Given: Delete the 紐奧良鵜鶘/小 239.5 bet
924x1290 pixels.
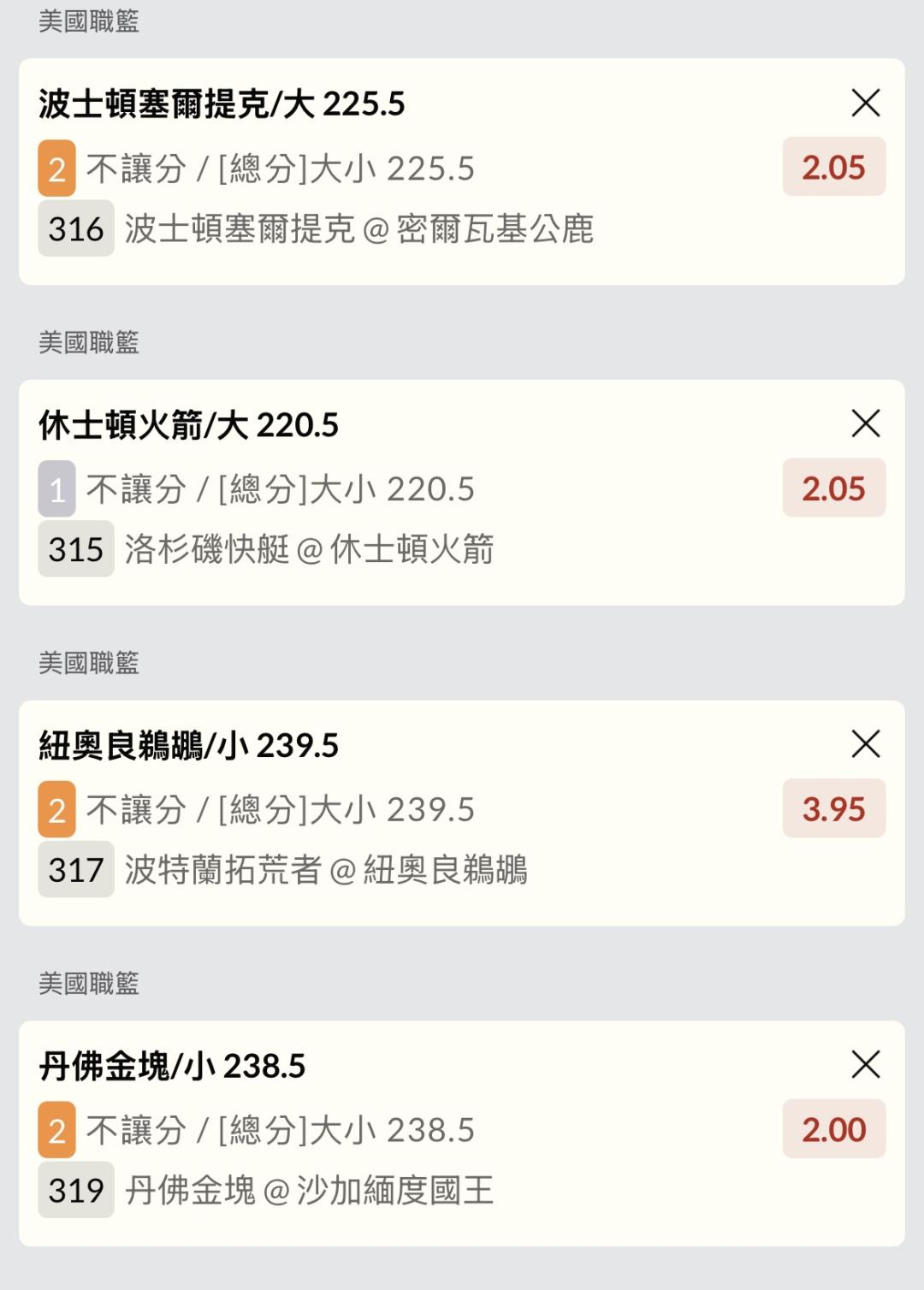Looking at the screenshot, I should [866, 744].
